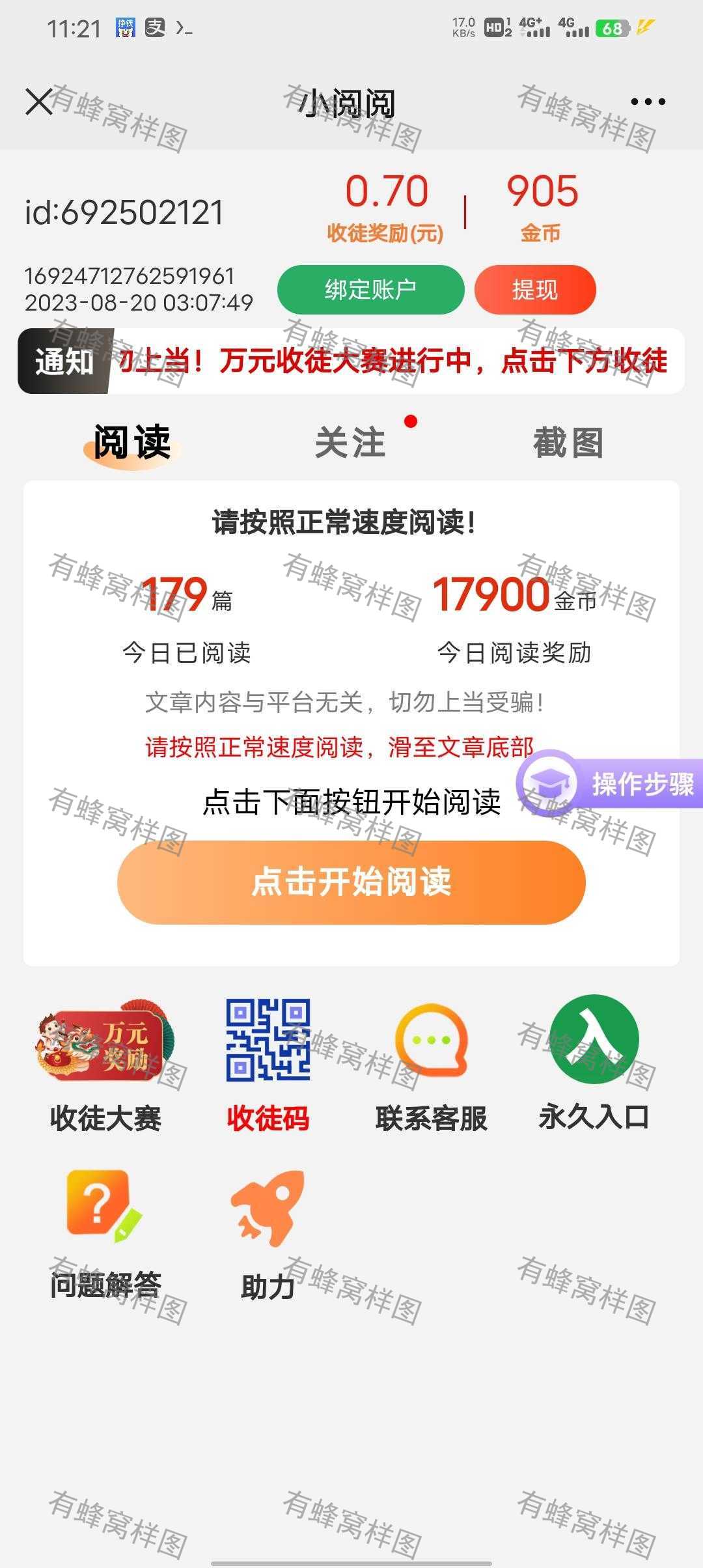Open the three-dot overflow menu
703x1568 pixels.
(648, 102)
